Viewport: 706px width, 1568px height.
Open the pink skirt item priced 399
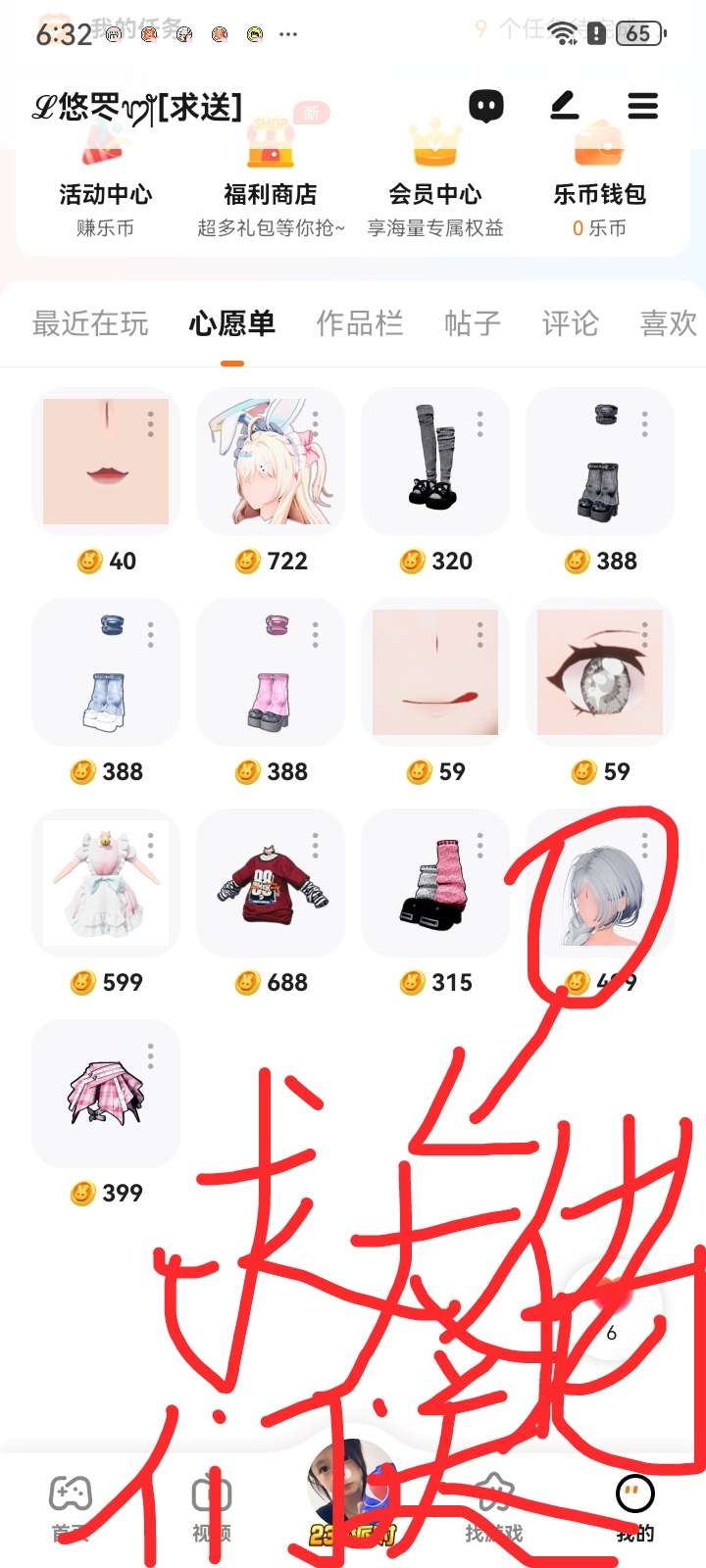(105, 1095)
